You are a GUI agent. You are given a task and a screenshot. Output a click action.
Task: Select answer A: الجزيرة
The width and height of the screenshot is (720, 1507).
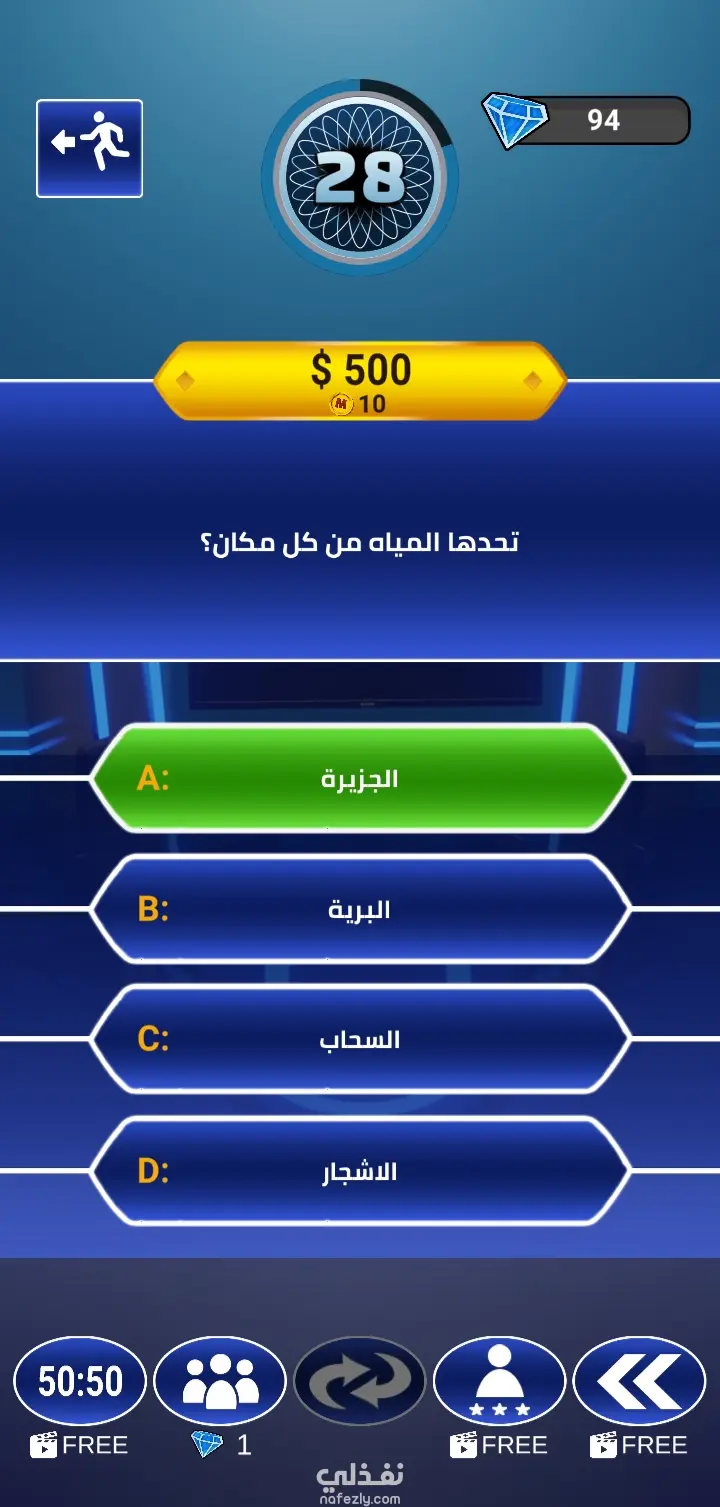pyautogui.click(x=360, y=778)
